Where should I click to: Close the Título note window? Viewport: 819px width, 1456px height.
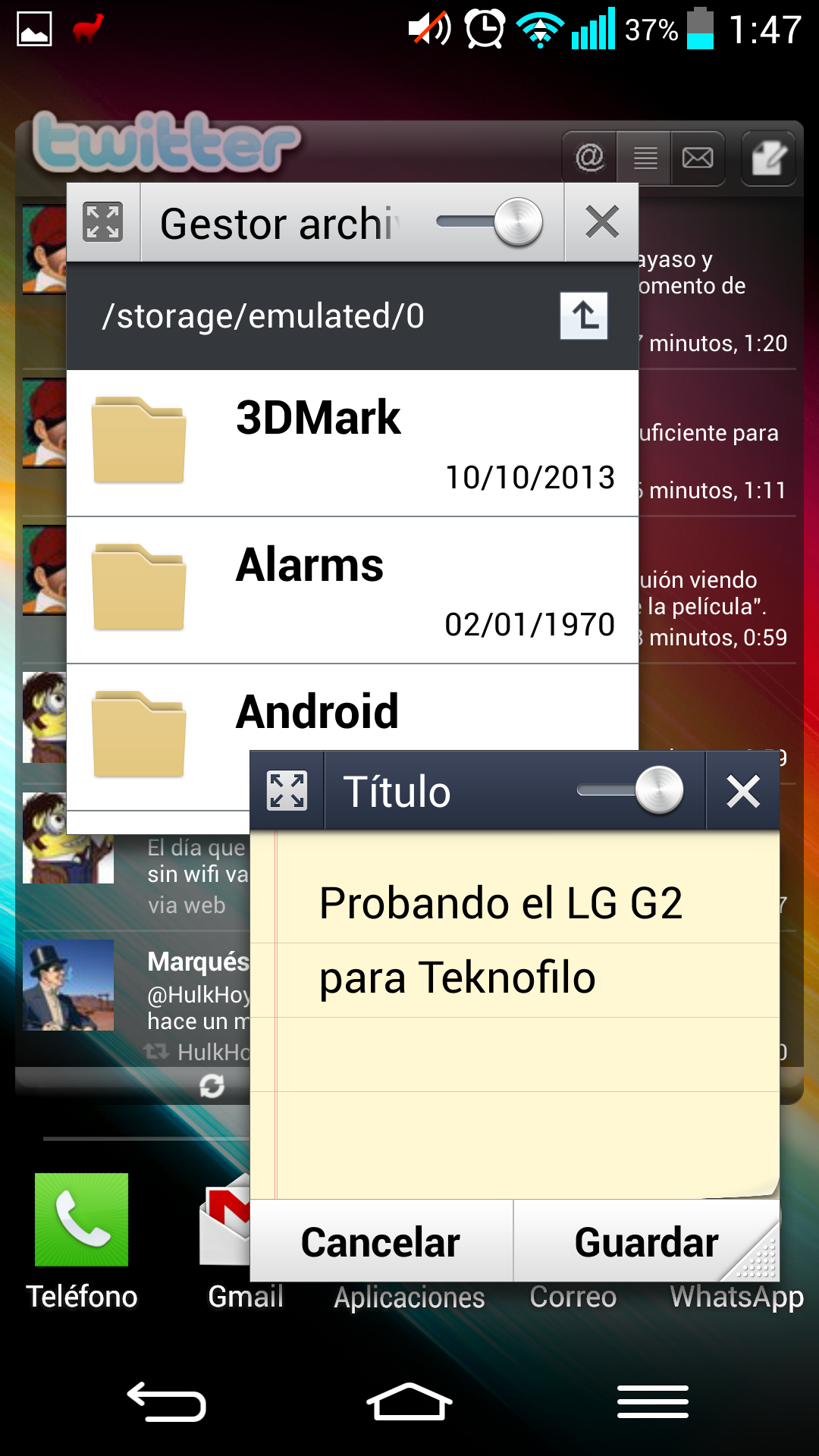(x=743, y=791)
